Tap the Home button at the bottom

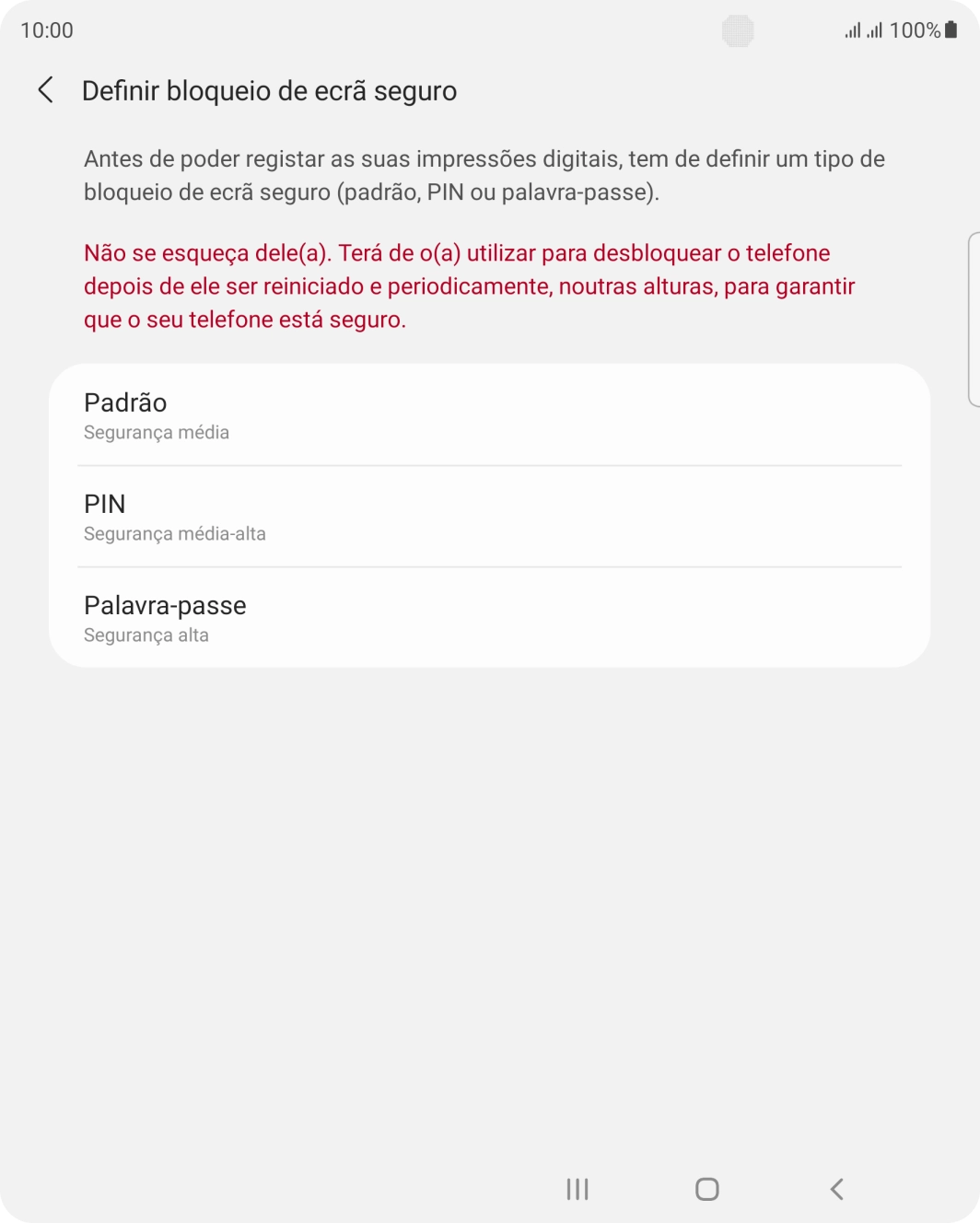coord(706,1189)
